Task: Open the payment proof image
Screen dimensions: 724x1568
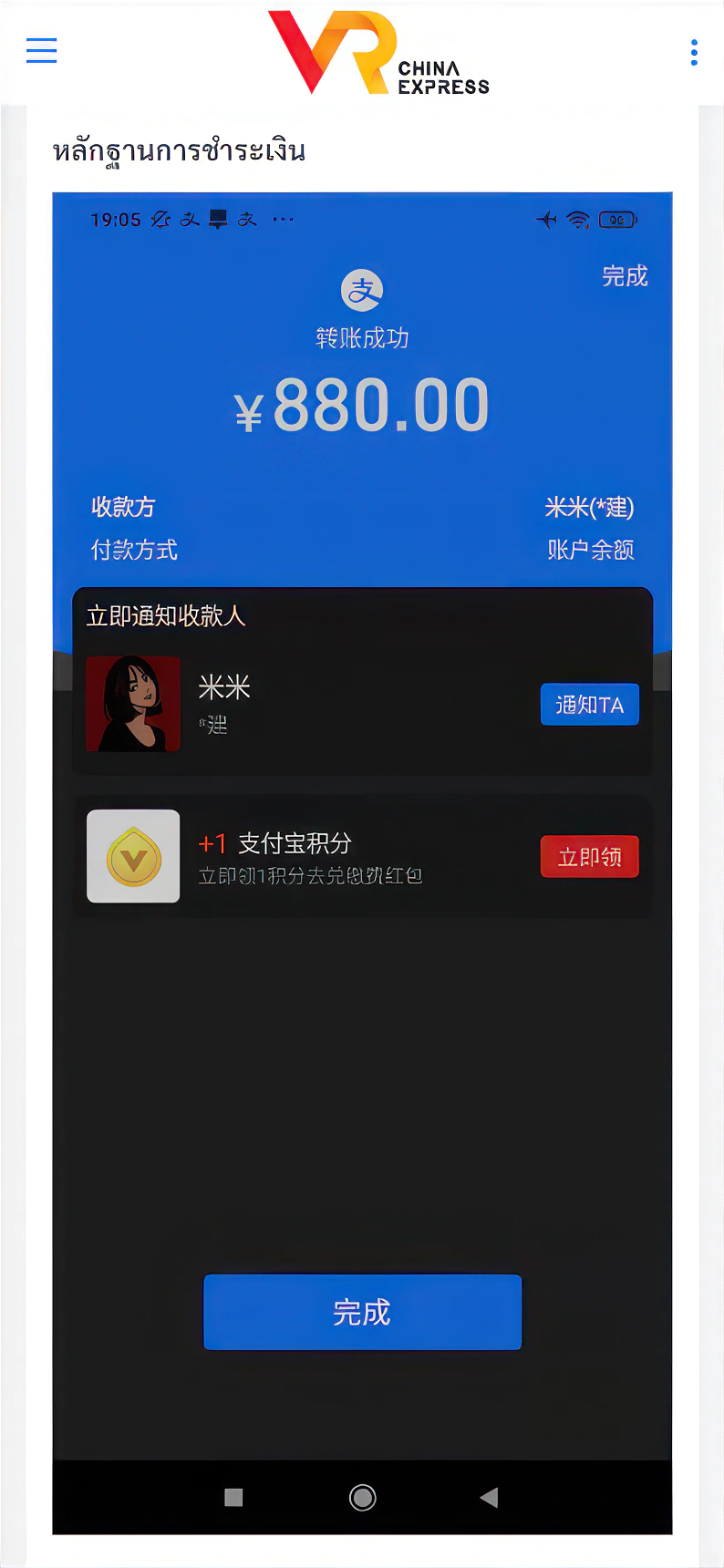Action: click(362, 862)
